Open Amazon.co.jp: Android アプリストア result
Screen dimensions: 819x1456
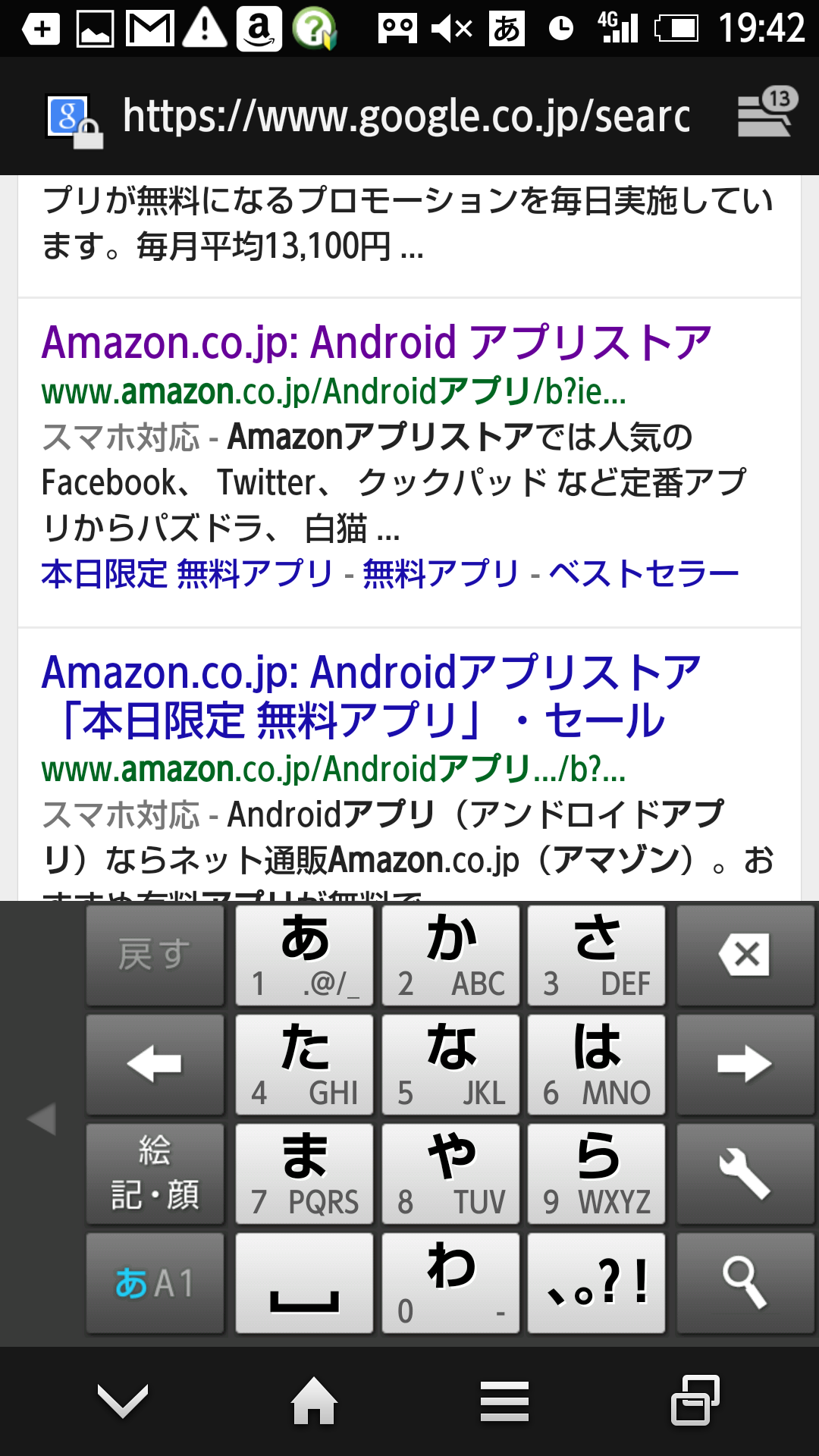click(376, 343)
